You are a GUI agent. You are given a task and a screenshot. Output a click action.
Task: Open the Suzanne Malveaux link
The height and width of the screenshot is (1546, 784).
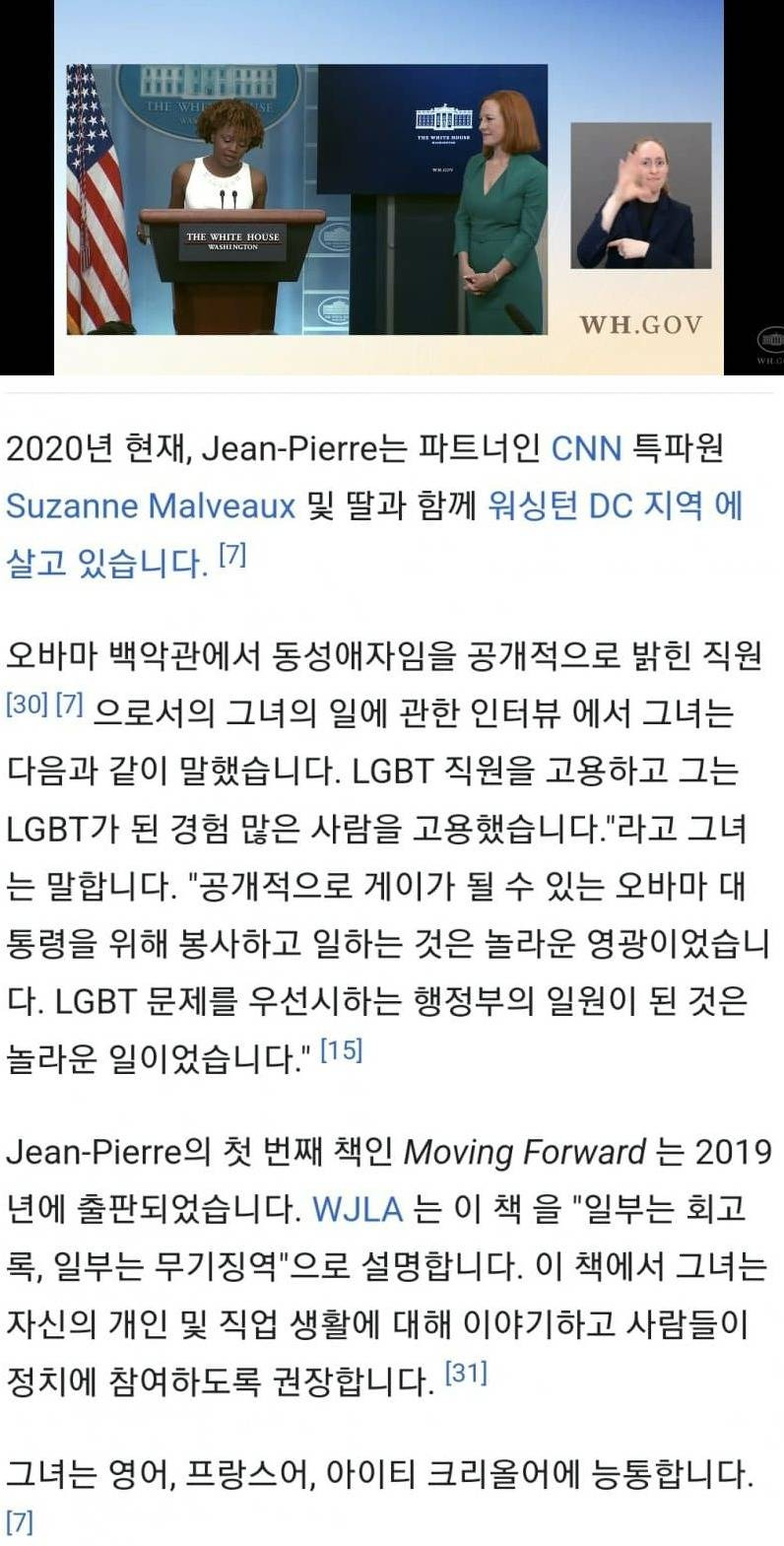150,506
